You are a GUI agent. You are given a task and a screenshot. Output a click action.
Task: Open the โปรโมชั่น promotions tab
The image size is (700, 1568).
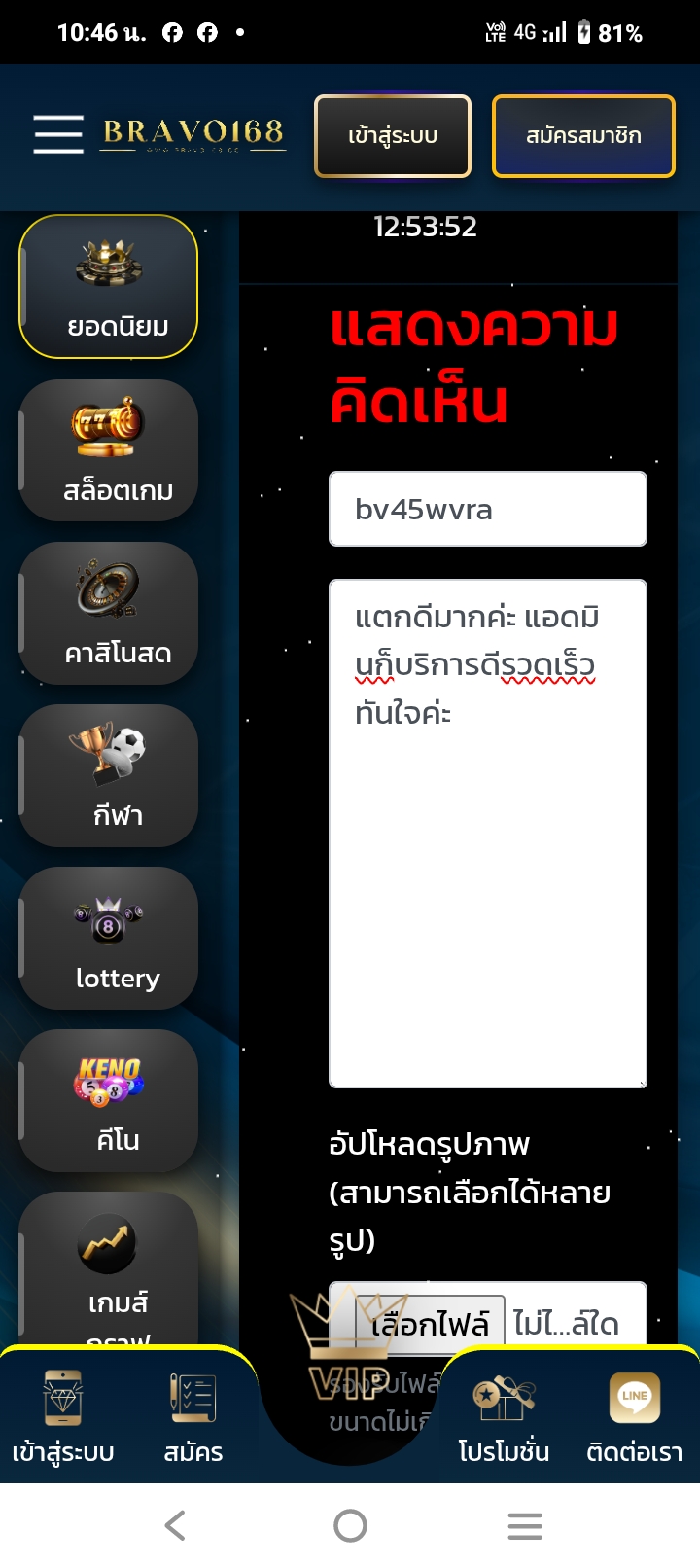tap(504, 1415)
